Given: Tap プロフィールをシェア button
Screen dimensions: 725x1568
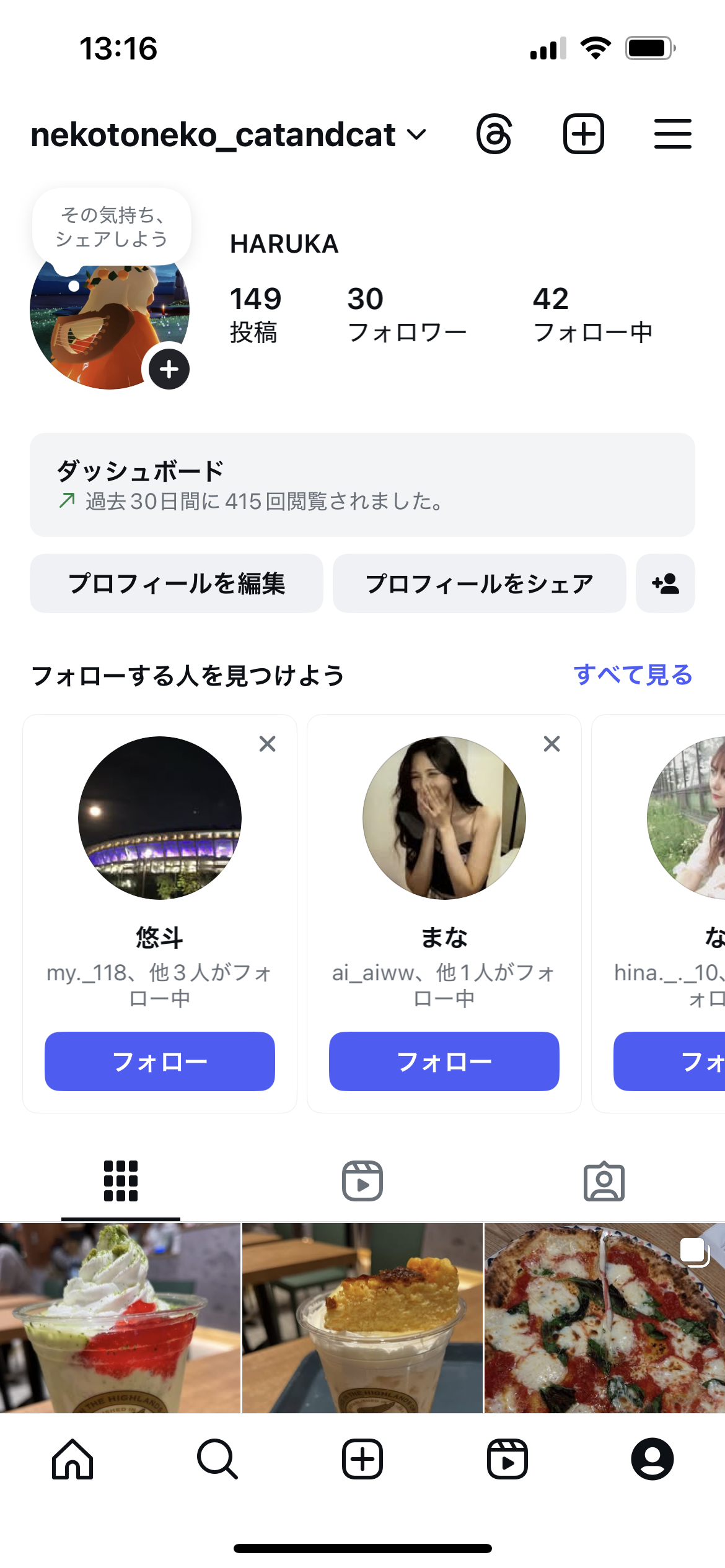Looking at the screenshot, I should pos(480,583).
